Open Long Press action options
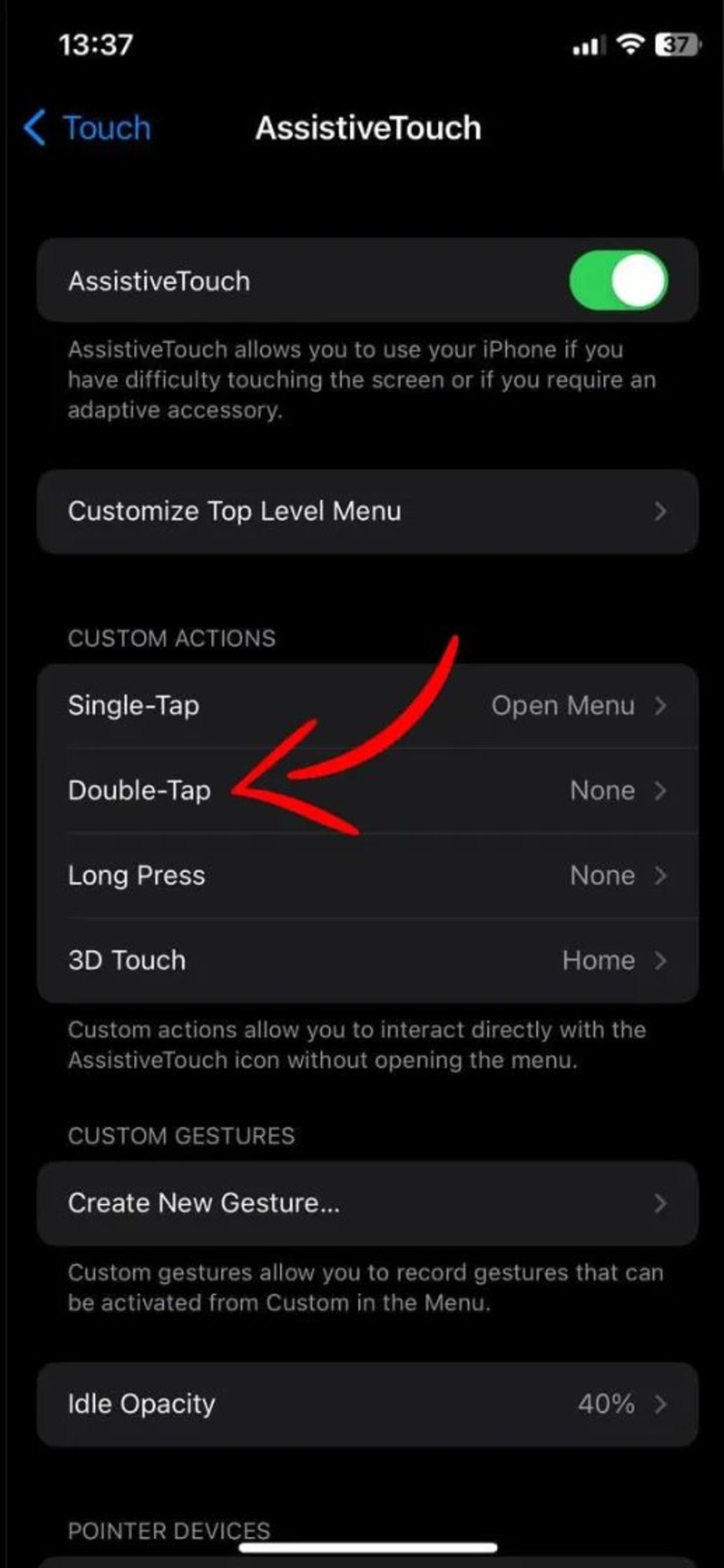 367,875
